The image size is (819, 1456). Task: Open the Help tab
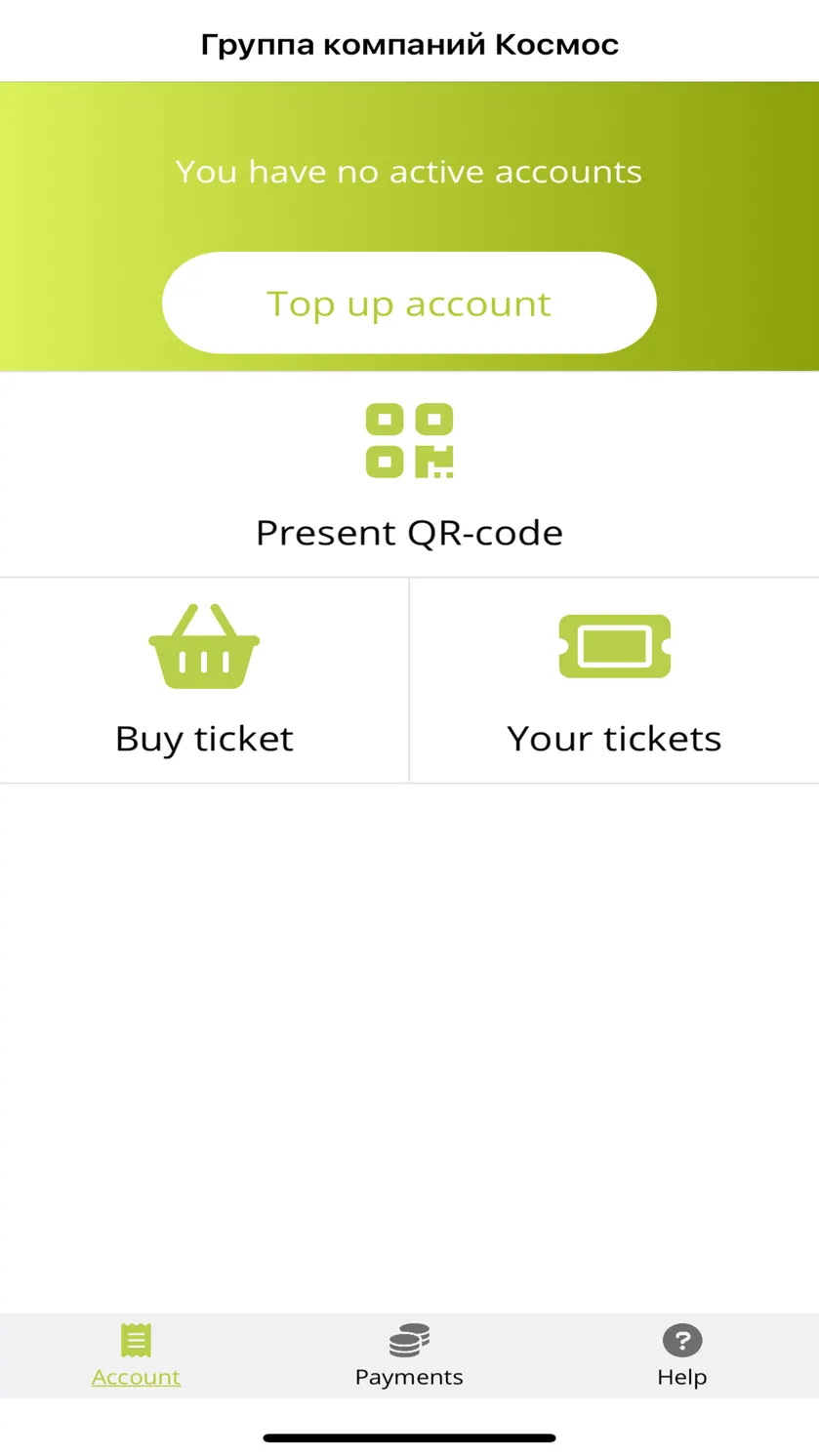pos(682,1355)
